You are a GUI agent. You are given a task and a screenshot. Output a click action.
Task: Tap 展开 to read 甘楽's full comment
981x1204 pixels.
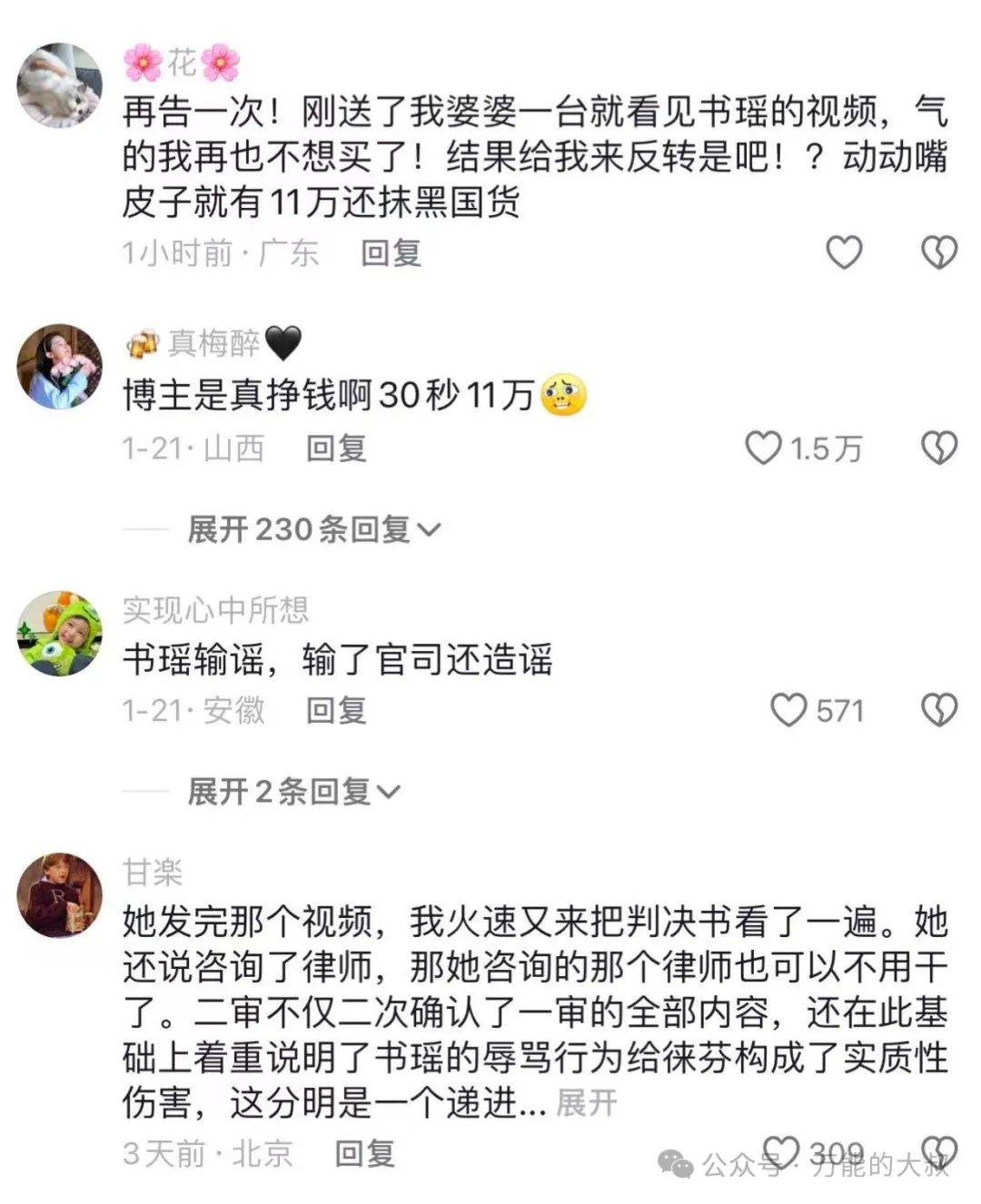click(586, 1103)
